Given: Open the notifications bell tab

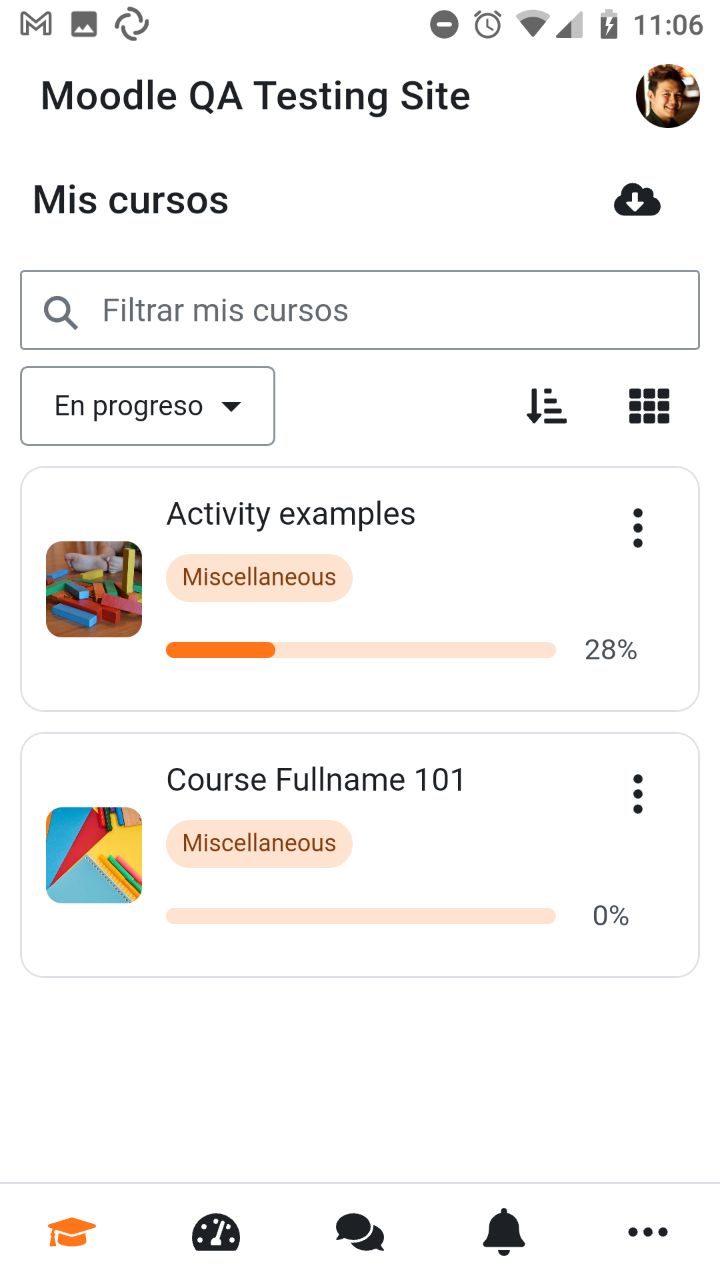Looking at the screenshot, I should [504, 1232].
